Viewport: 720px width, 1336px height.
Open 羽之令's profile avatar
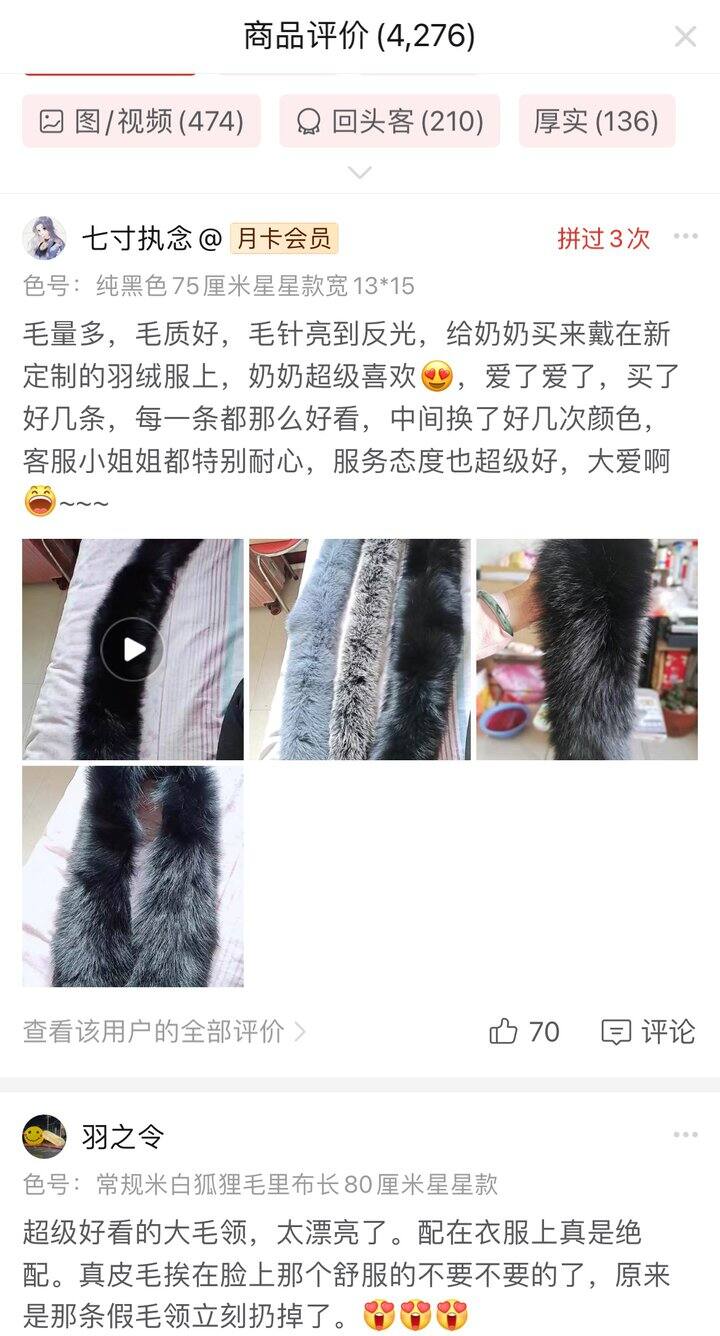click(x=45, y=1136)
